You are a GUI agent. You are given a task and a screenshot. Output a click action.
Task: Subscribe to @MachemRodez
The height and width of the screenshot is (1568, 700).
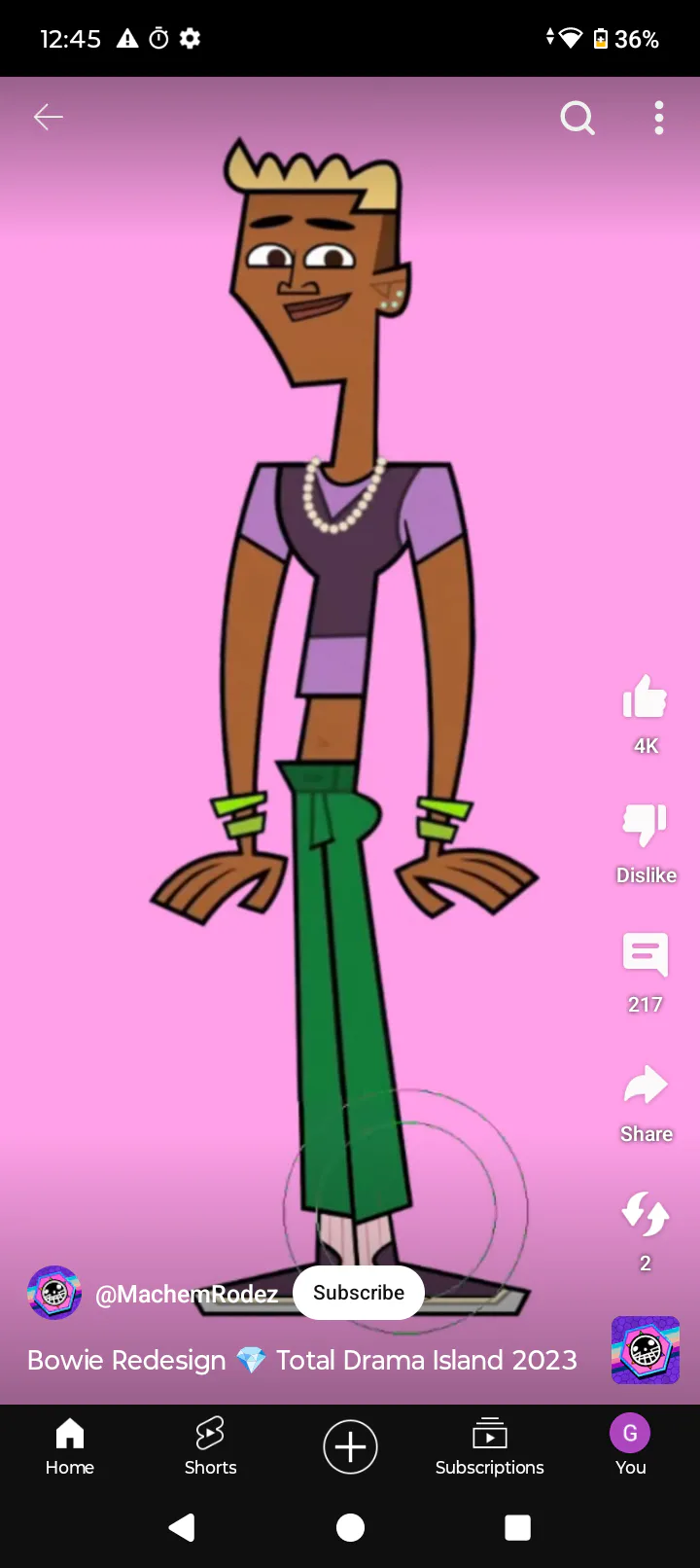click(359, 1293)
